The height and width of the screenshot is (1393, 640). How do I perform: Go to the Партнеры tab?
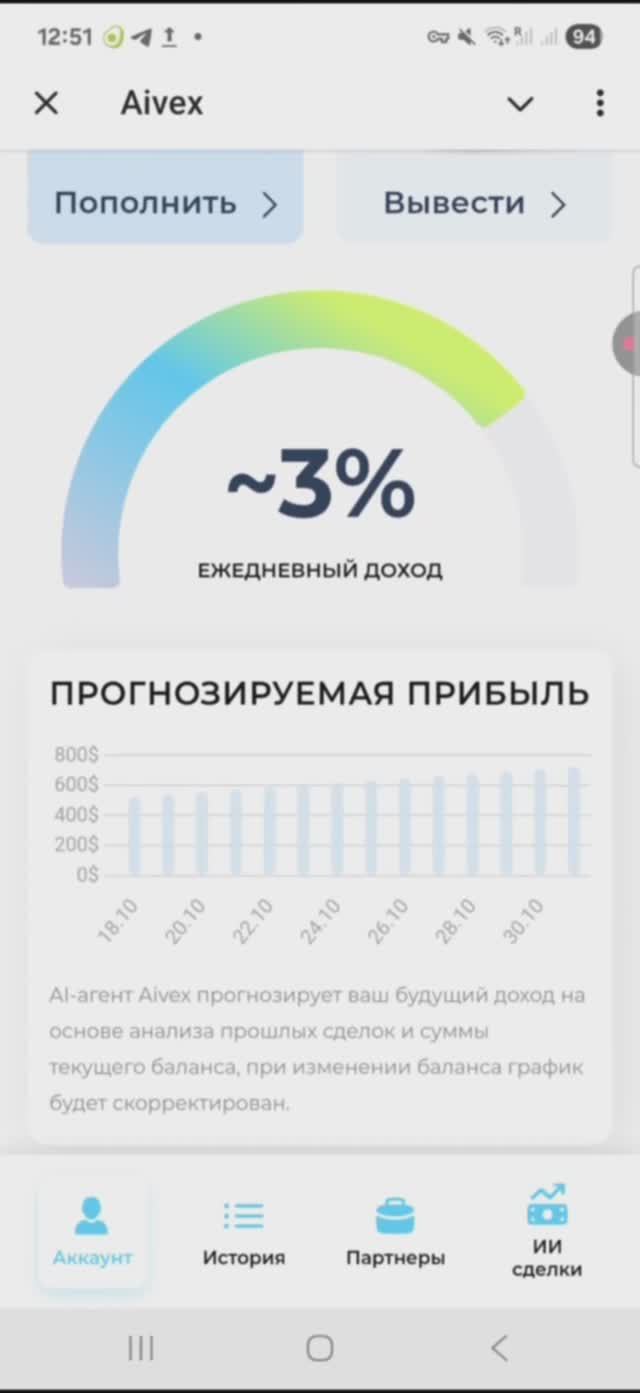click(x=395, y=1230)
